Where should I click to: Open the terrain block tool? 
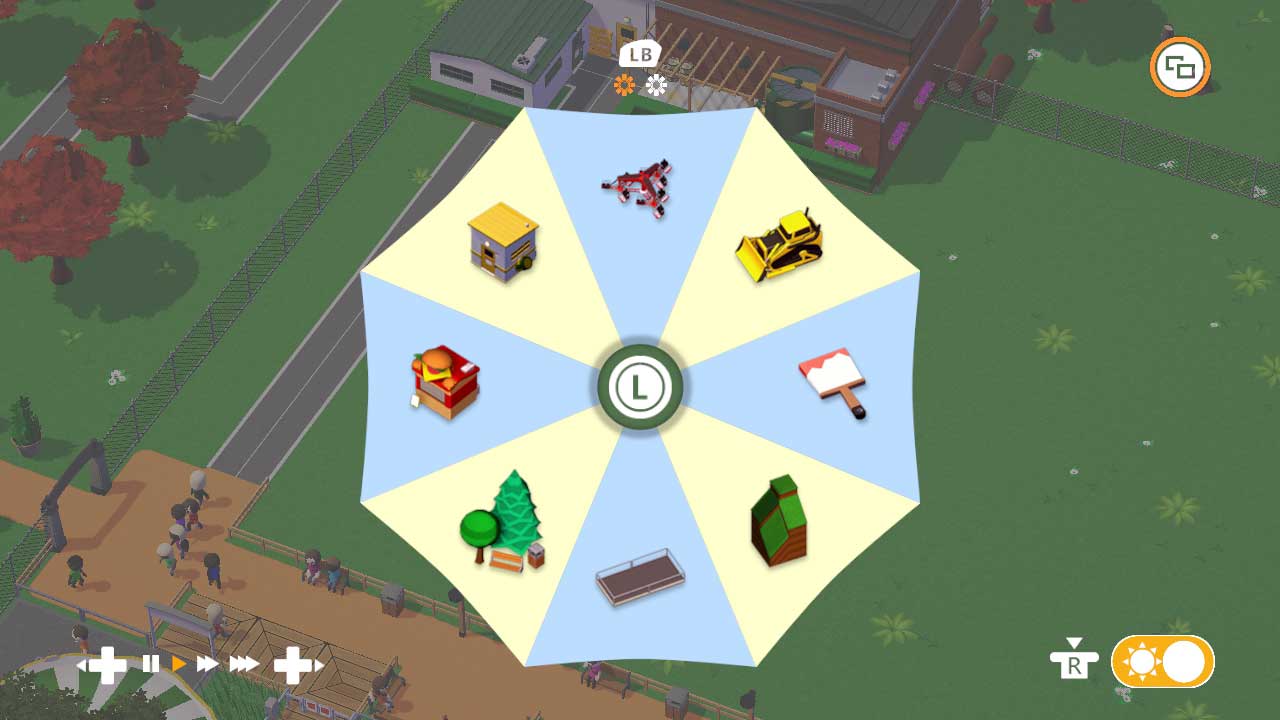point(779,521)
